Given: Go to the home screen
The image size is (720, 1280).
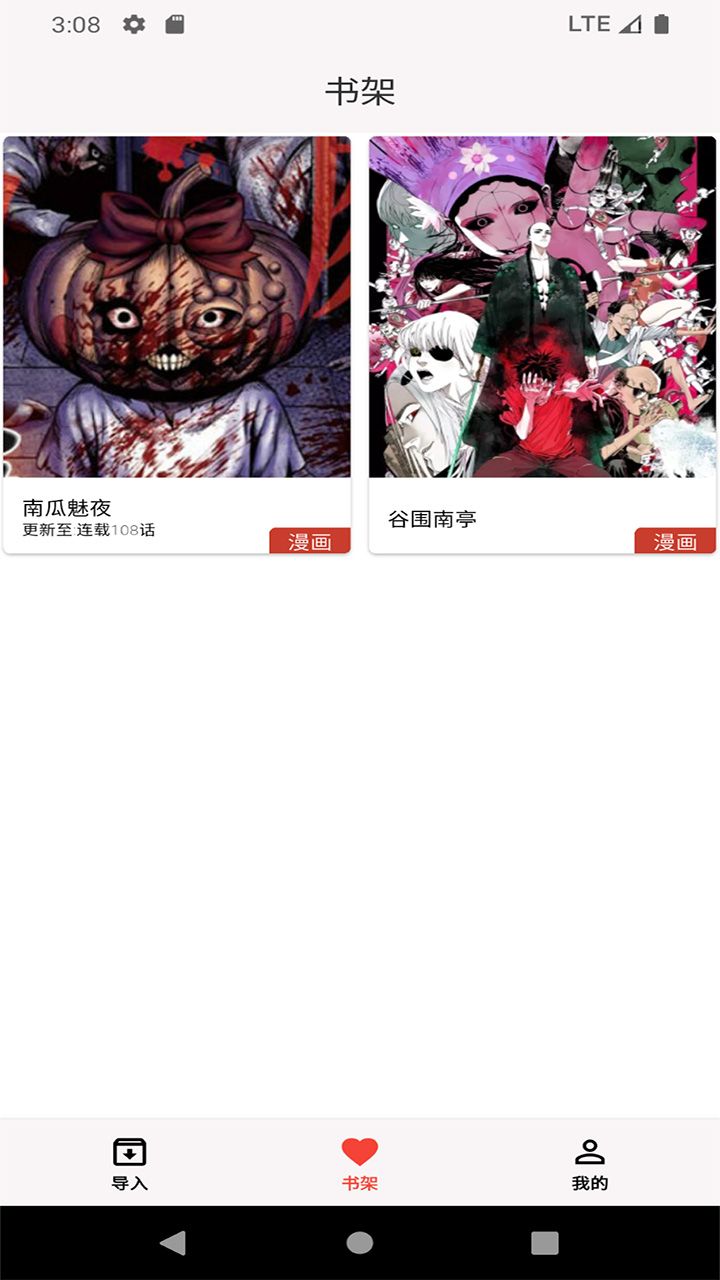Looking at the screenshot, I should [360, 1243].
